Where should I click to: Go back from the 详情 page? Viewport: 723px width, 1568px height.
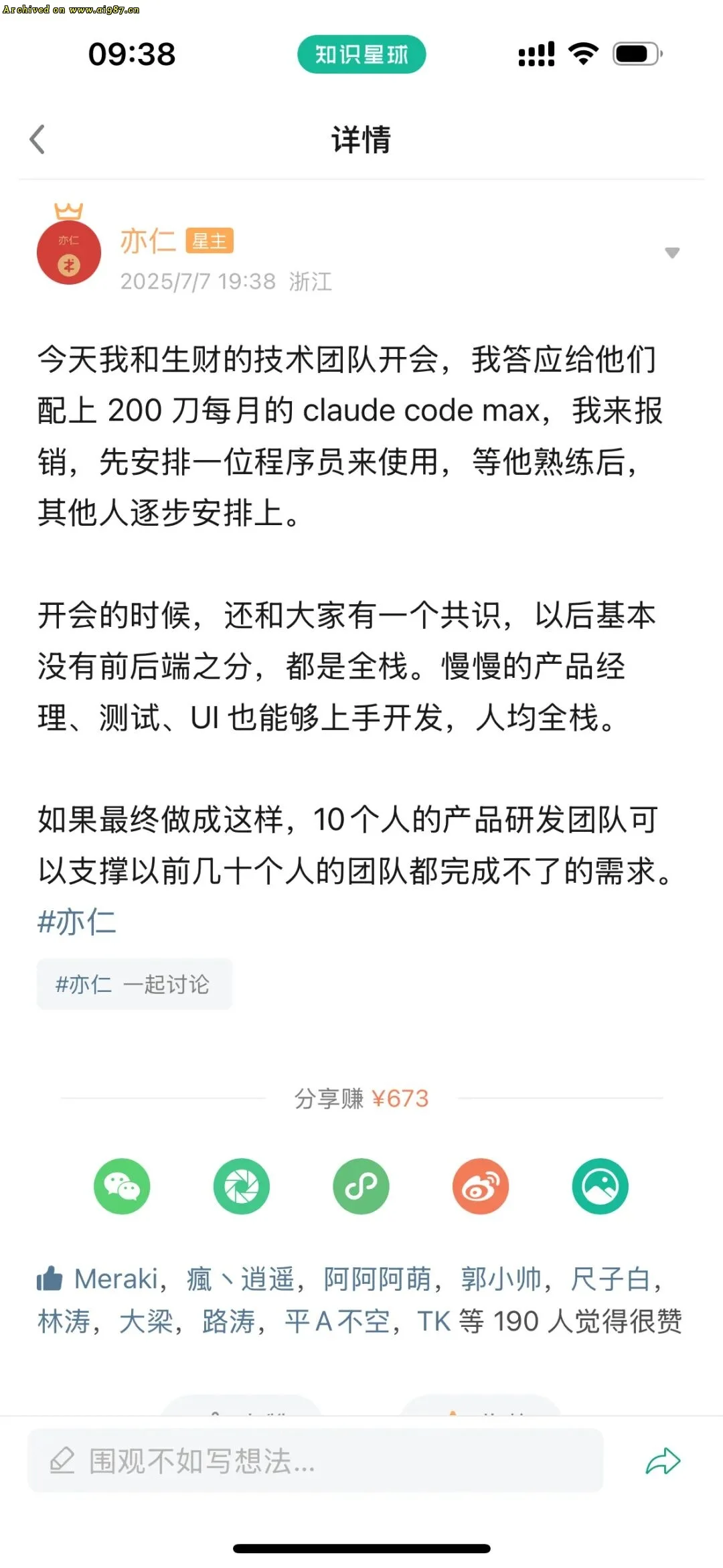coord(37,139)
